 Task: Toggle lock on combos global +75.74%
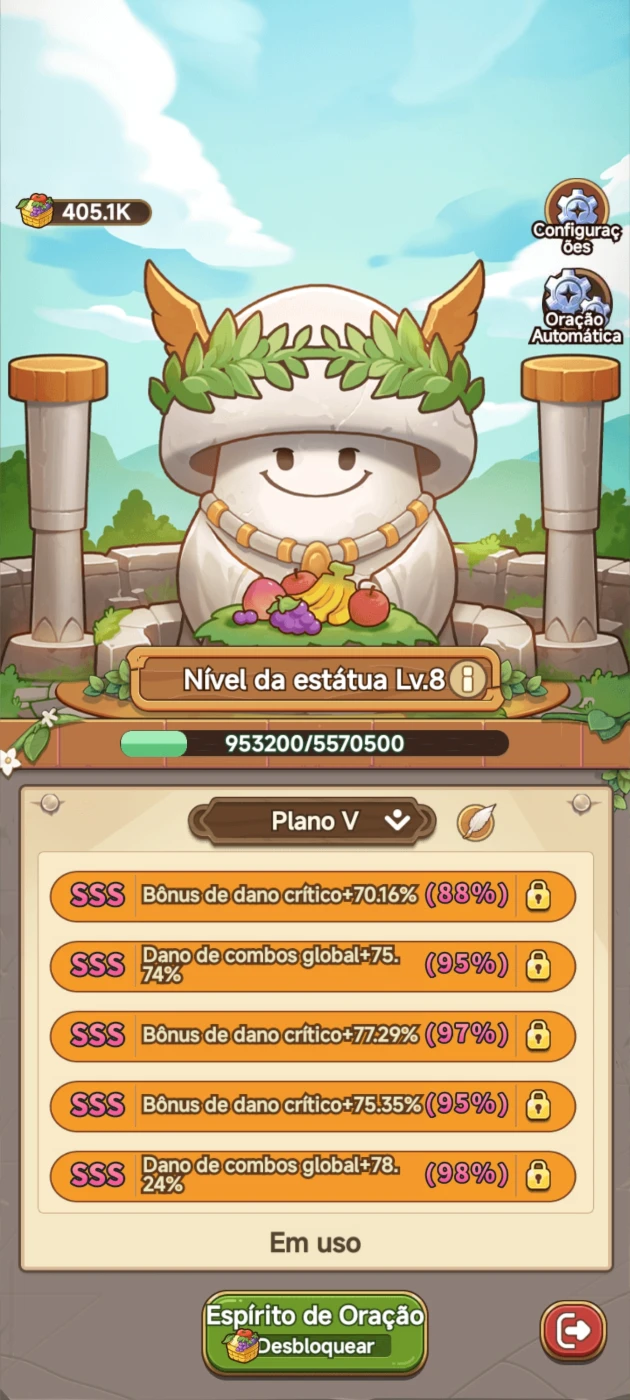click(538, 965)
